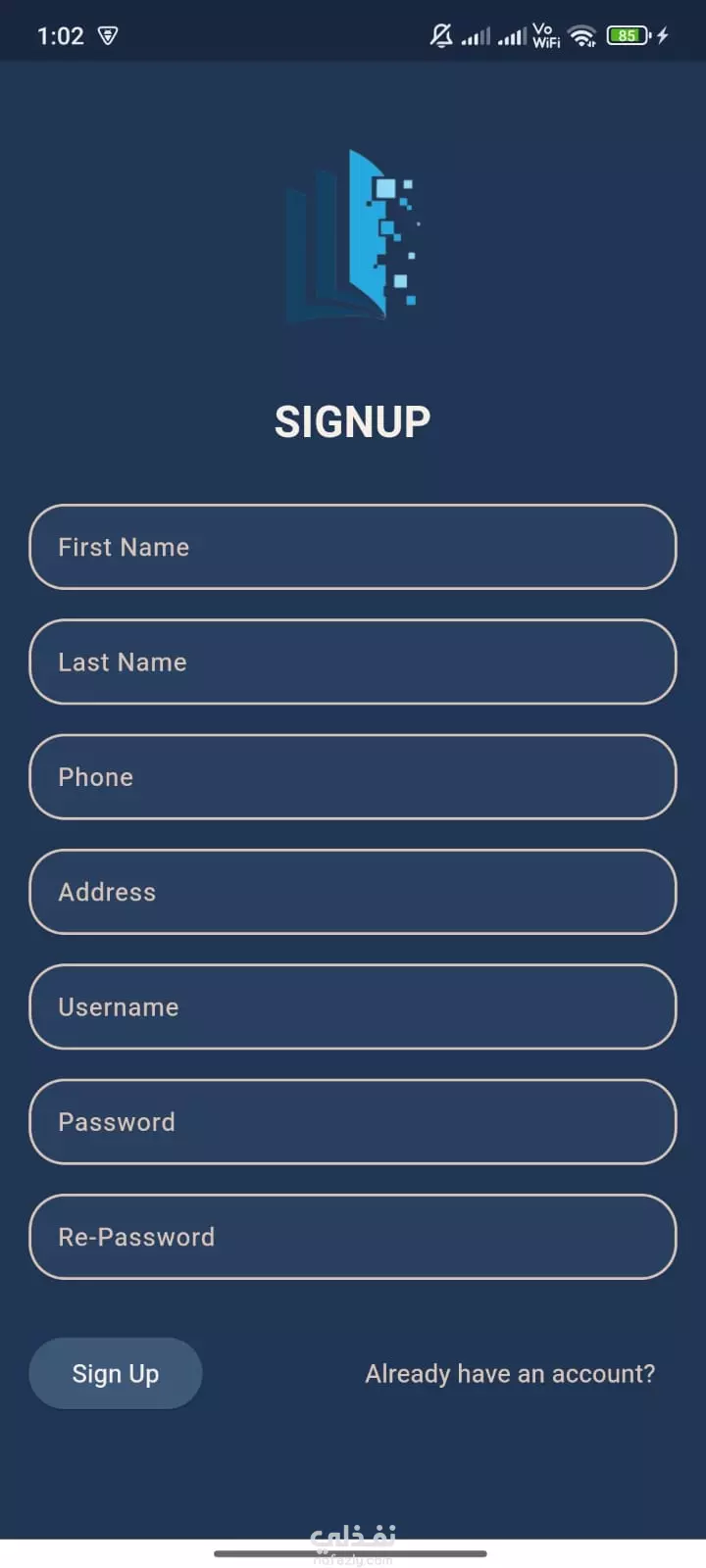Tap the Password field
Image resolution: width=706 pixels, height=1568 pixels.
(353, 1122)
